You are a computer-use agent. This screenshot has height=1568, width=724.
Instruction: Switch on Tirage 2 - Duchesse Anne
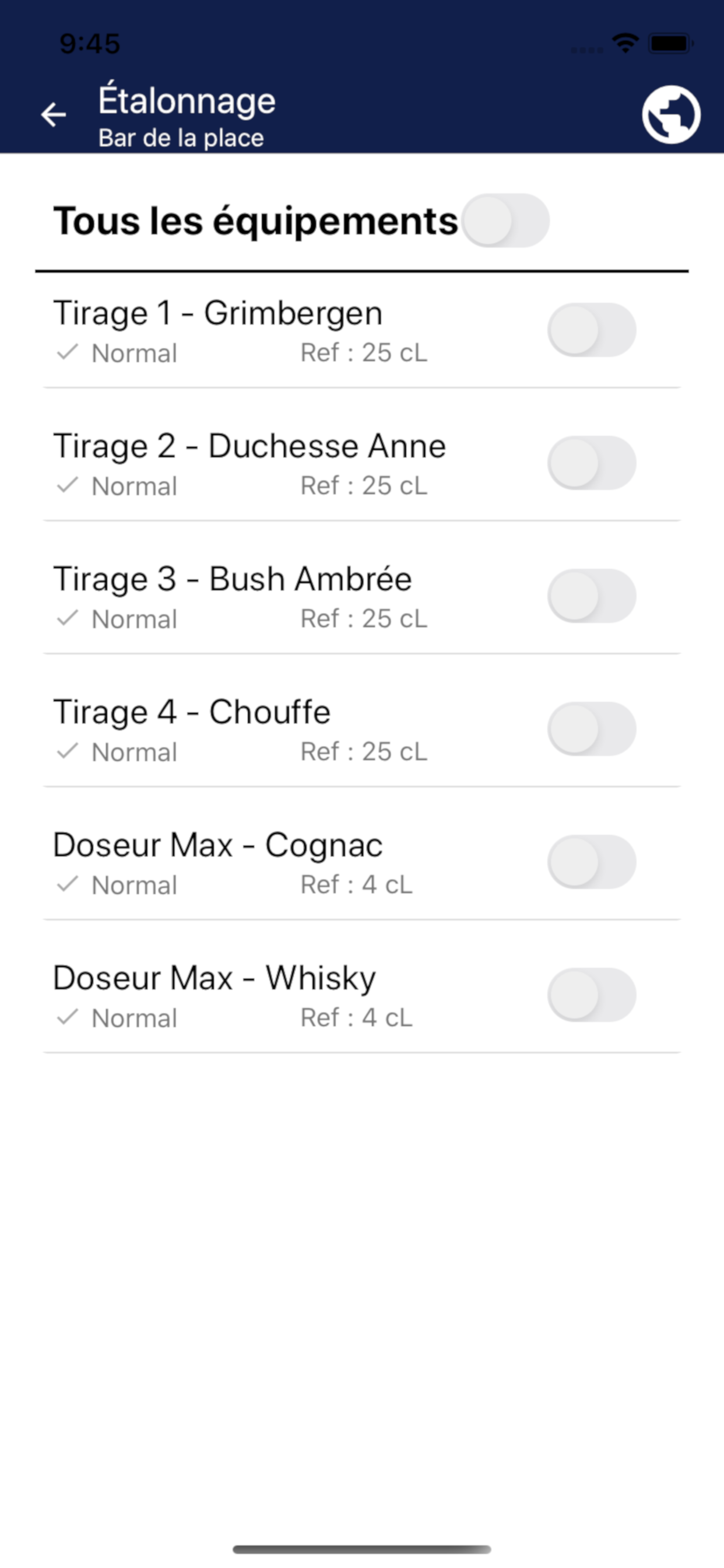592,463
